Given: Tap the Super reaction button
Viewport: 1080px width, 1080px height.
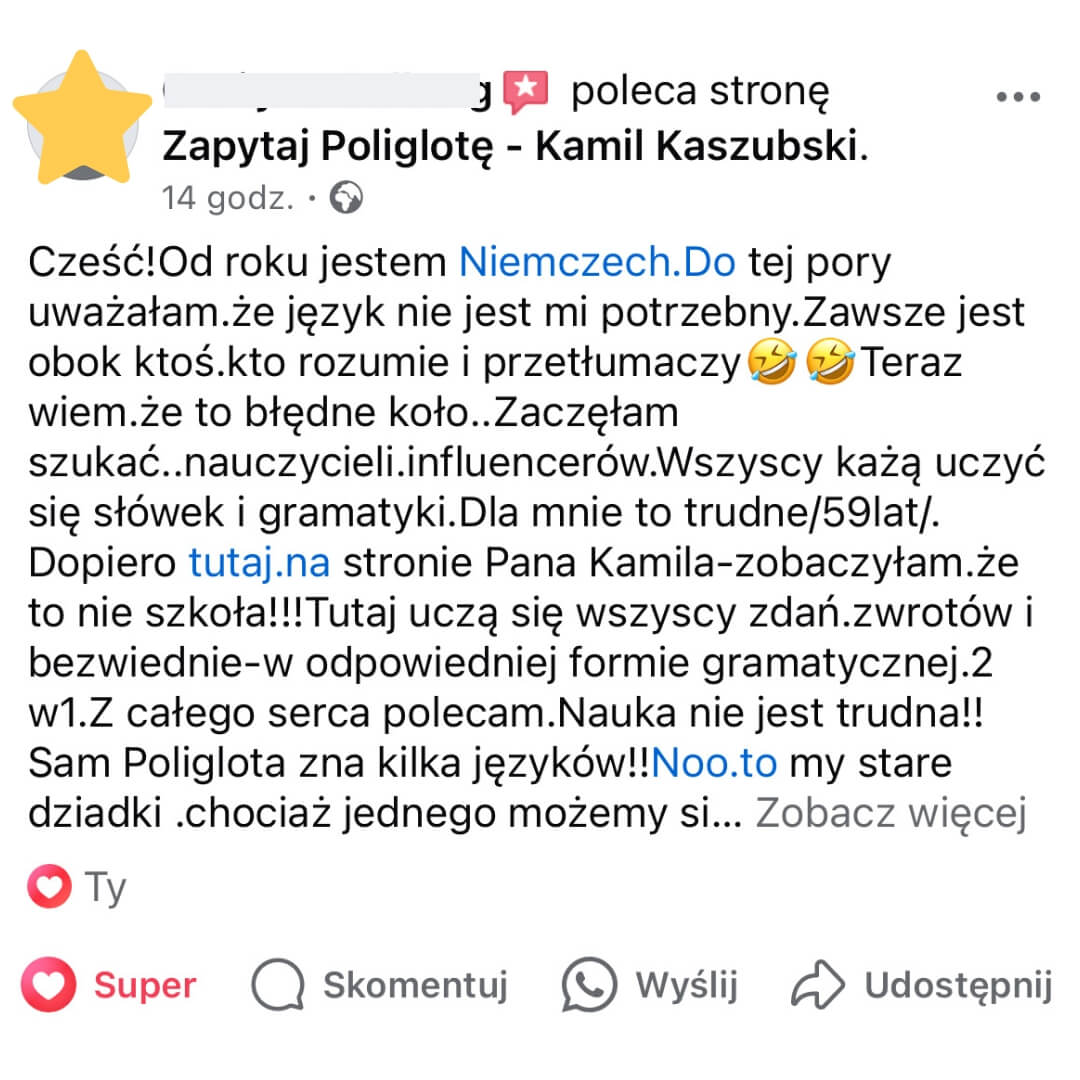Looking at the screenshot, I should 110,985.
